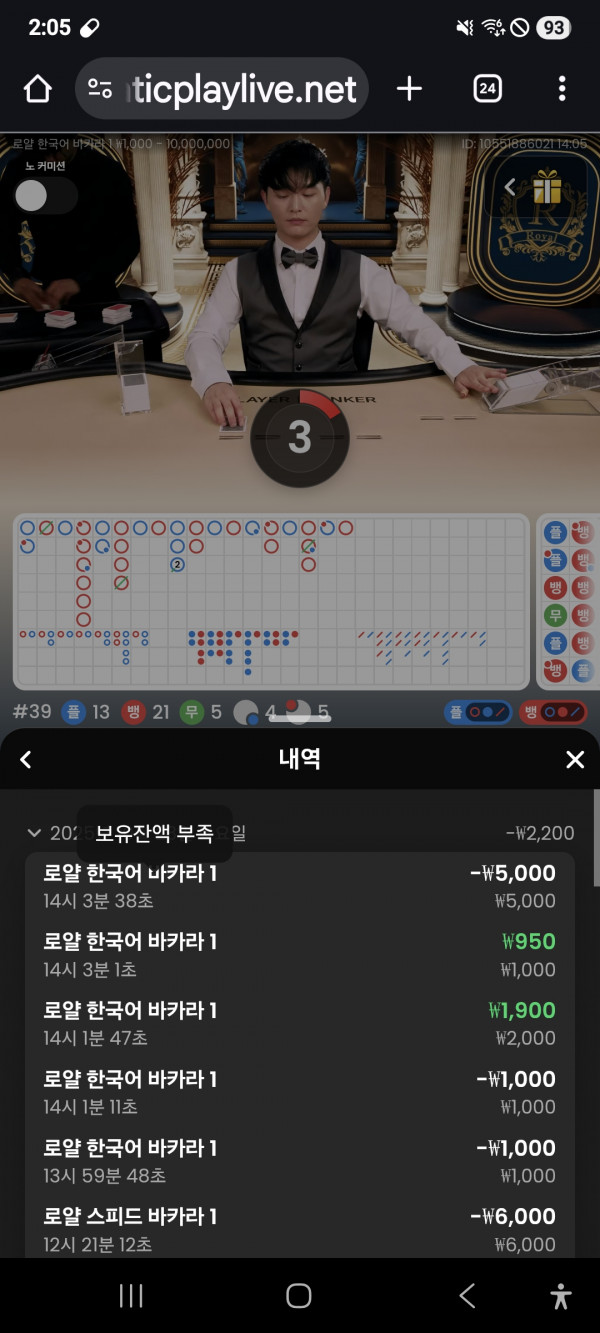Open the 13시 59분 48초 bet record
600x1333 pixels.
(299, 1161)
